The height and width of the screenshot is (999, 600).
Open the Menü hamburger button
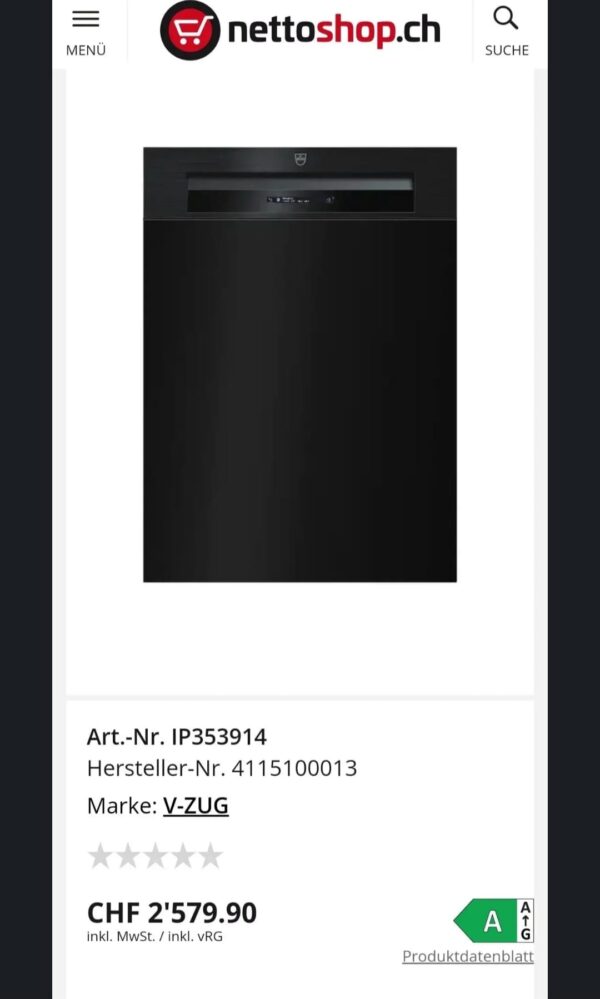(86, 30)
